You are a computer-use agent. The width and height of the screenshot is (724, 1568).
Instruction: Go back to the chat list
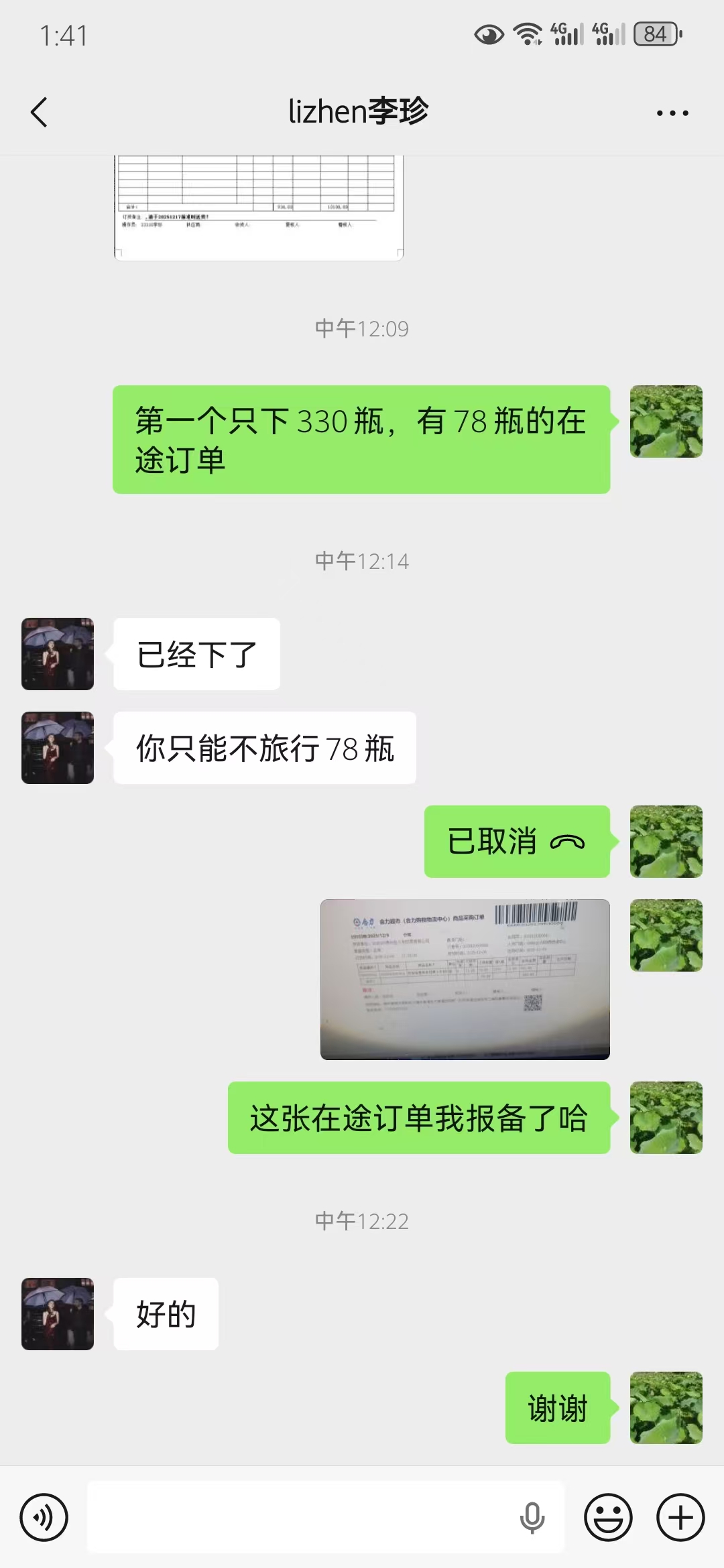pos(39,112)
